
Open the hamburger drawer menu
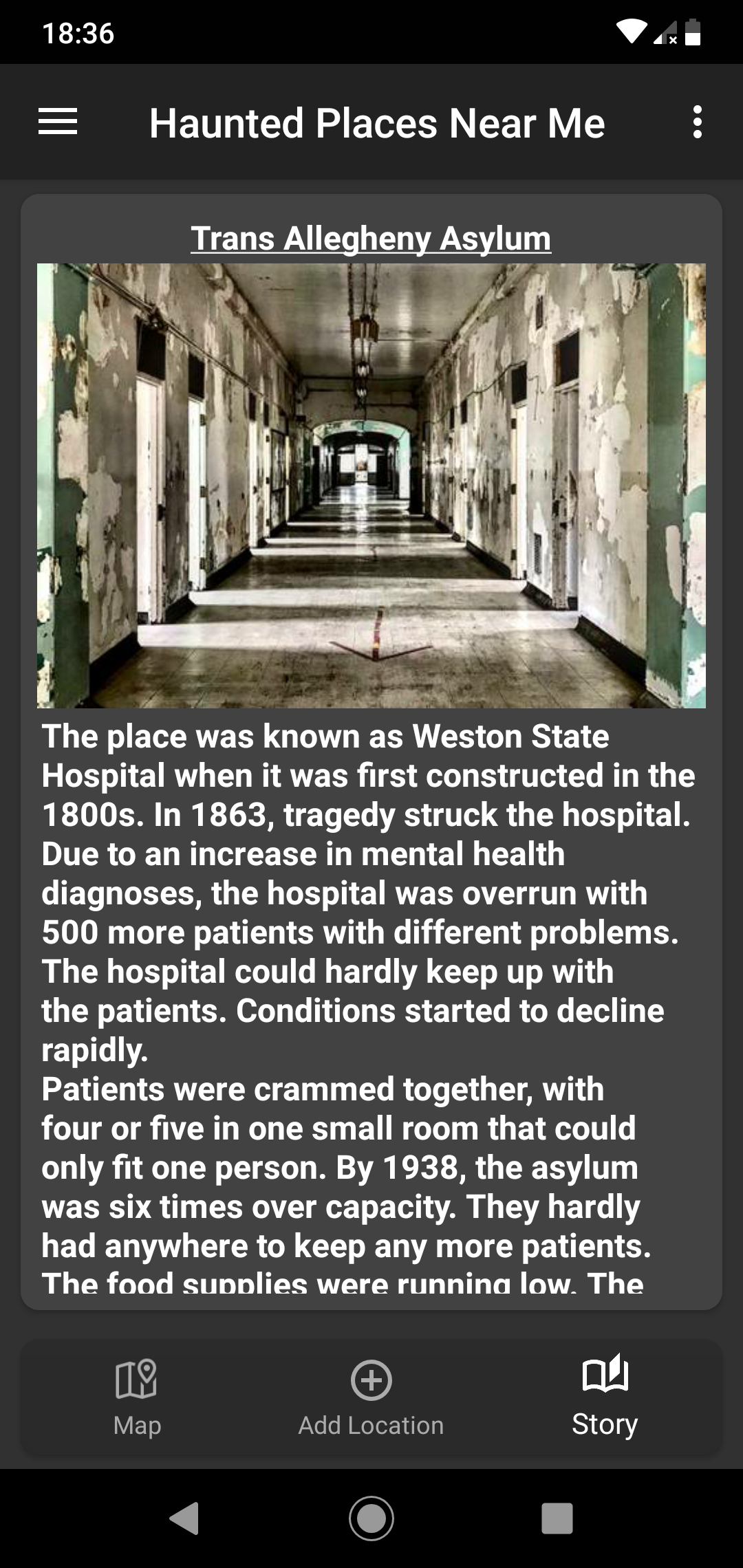click(58, 122)
